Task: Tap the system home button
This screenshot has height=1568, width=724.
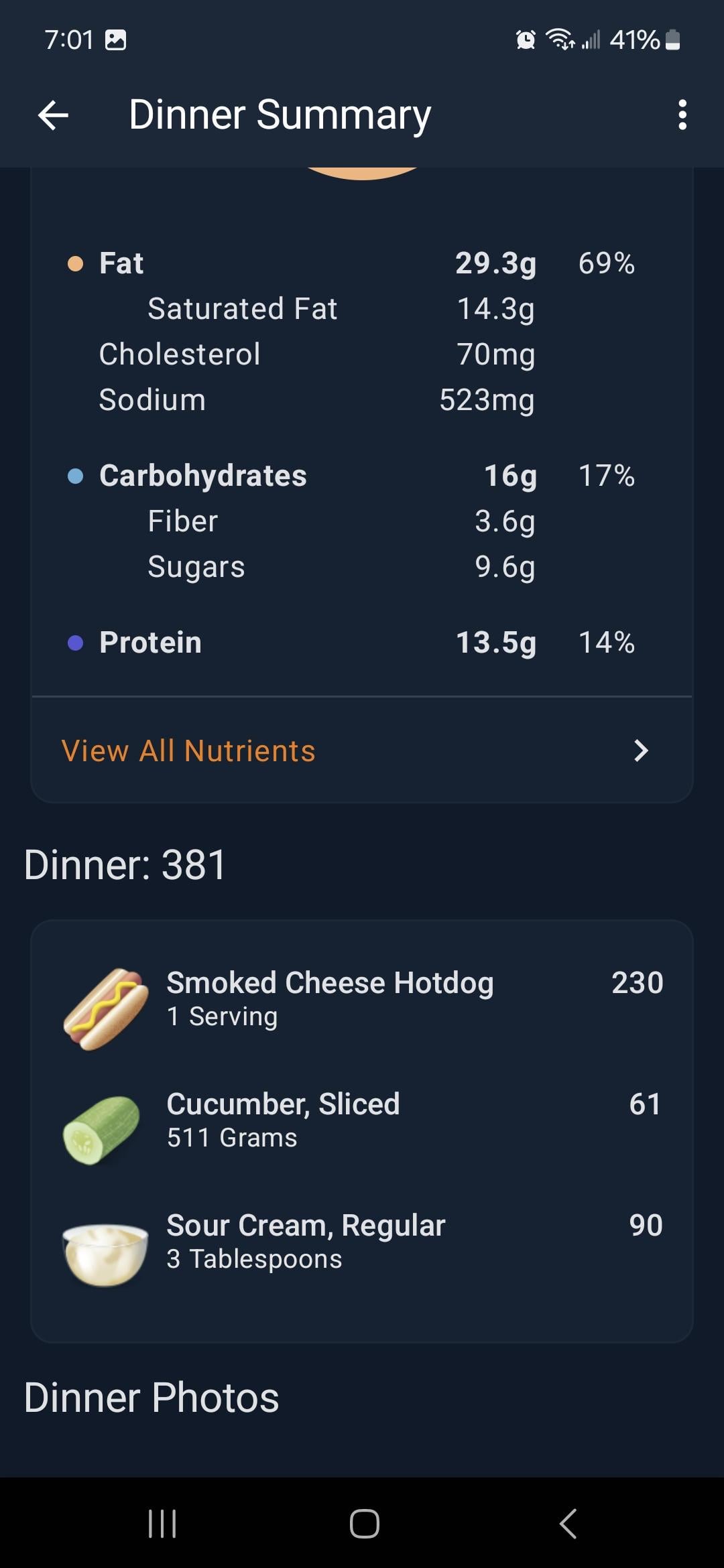Action: click(364, 1524)
